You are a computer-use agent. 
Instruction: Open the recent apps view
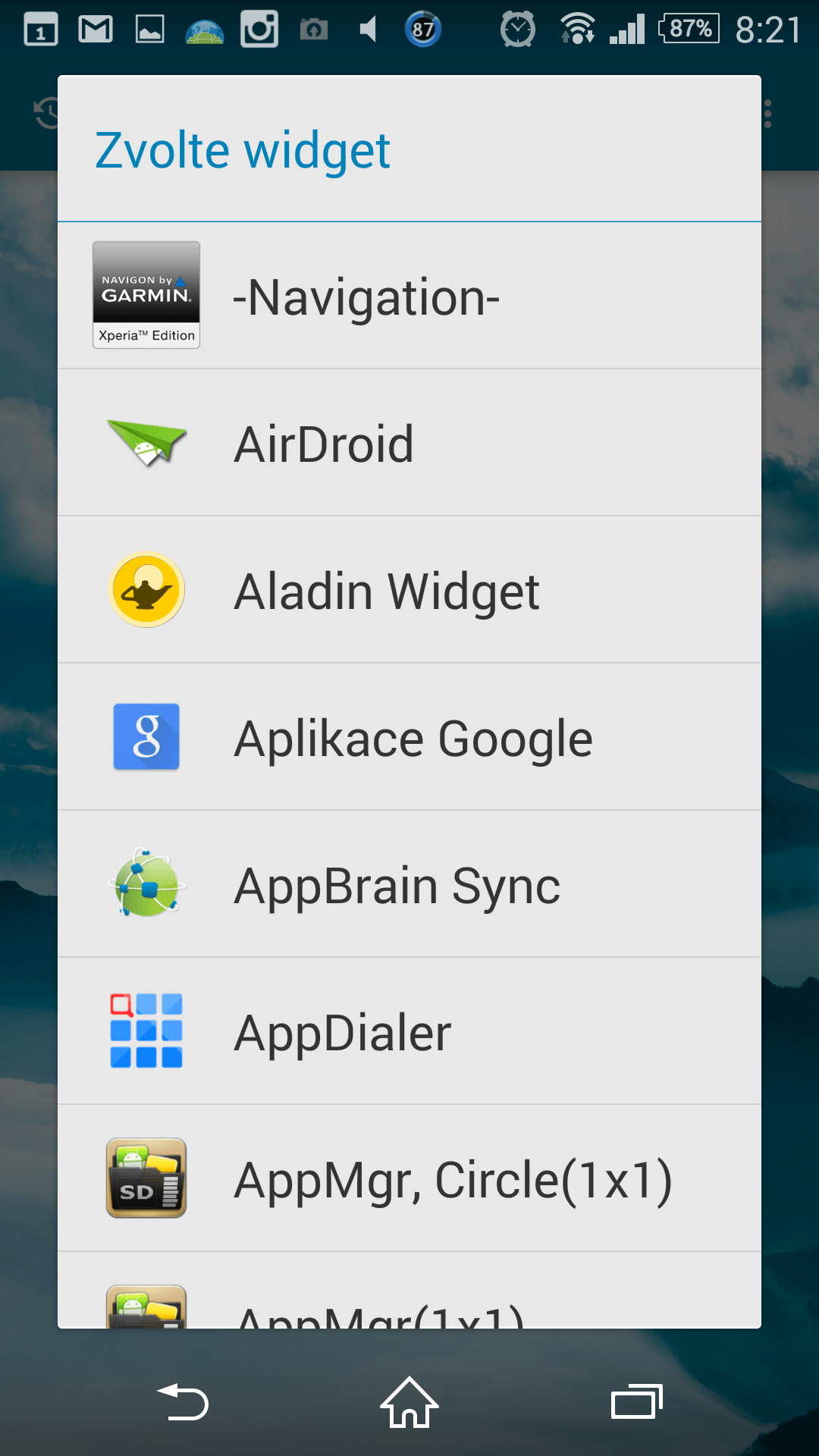[637, 1402]
